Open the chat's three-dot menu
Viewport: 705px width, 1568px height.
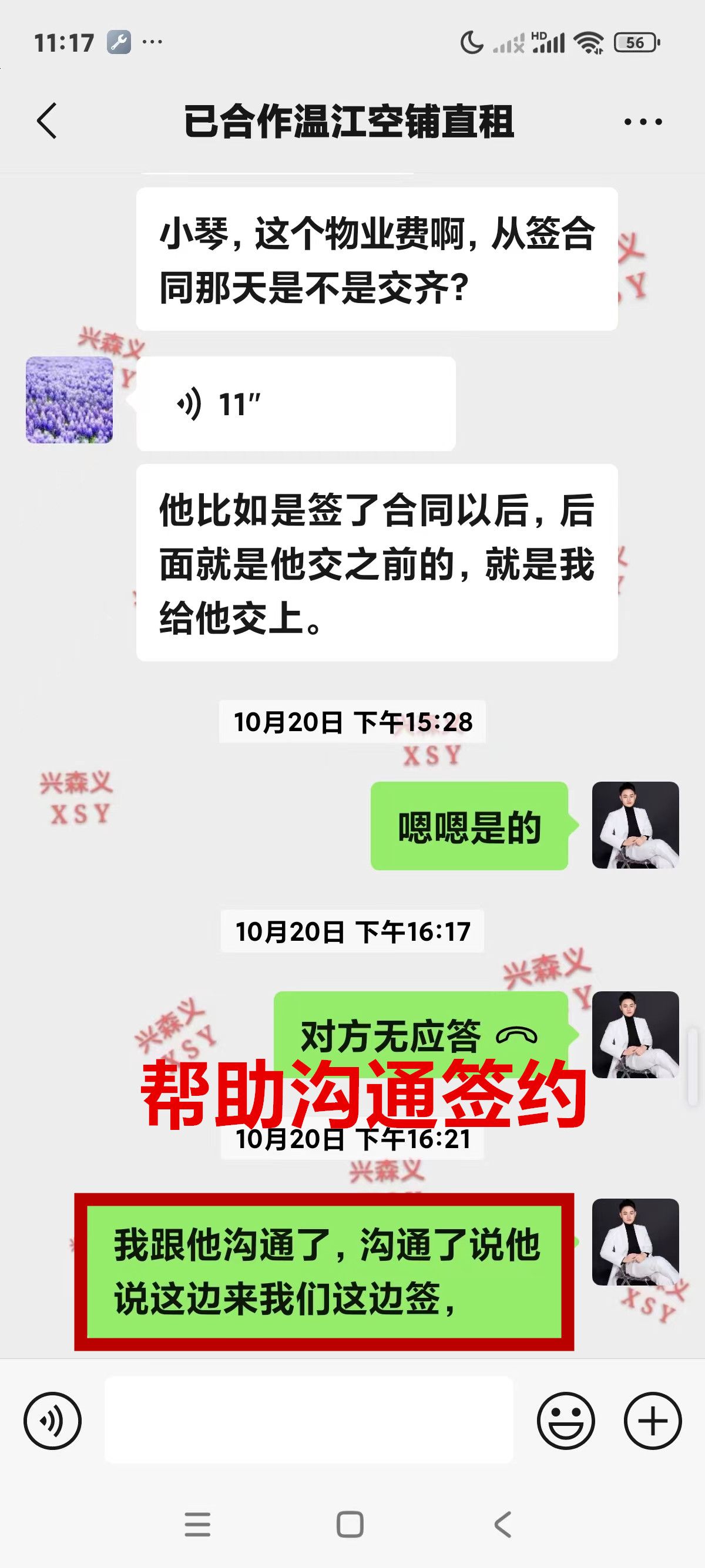tap(643, 122)
